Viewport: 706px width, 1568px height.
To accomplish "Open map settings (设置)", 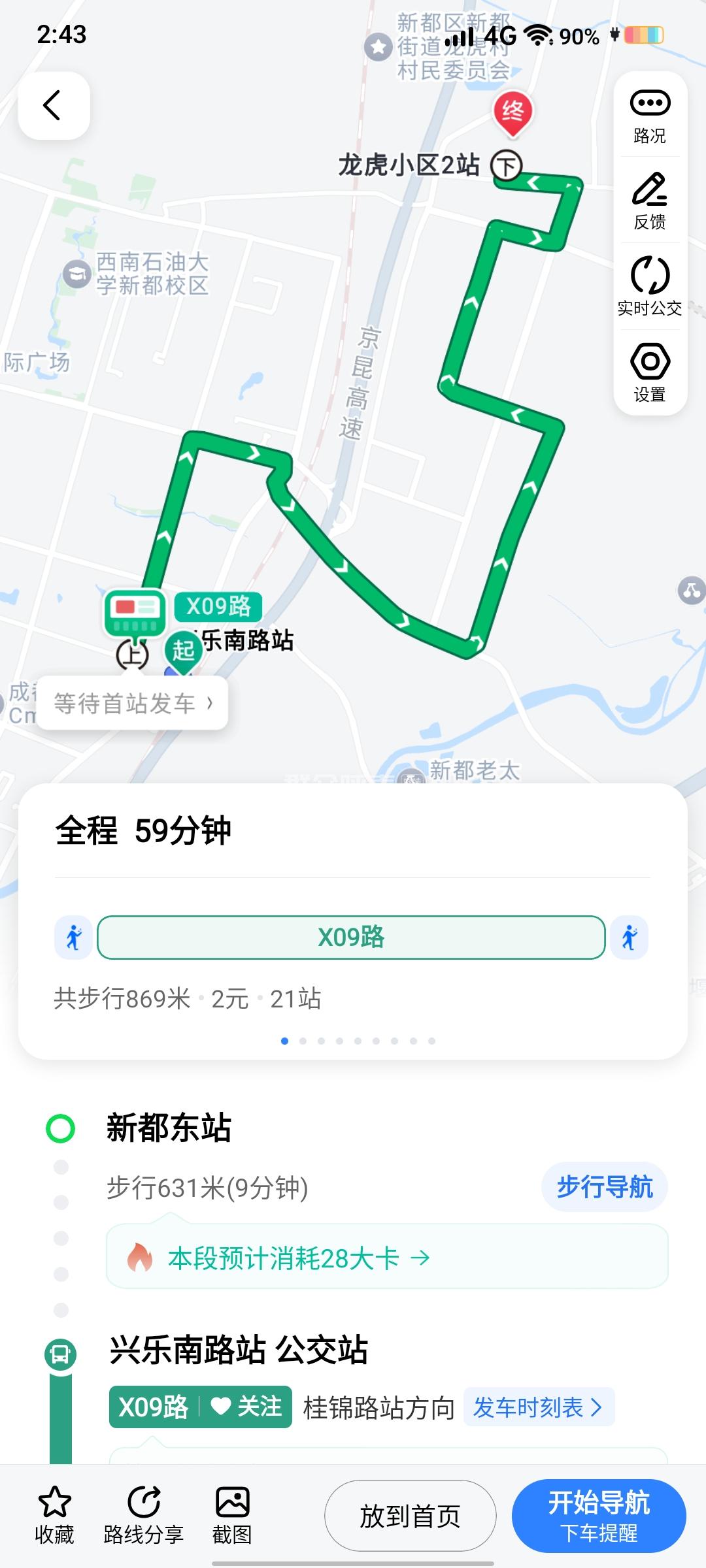I will (649, 372).
